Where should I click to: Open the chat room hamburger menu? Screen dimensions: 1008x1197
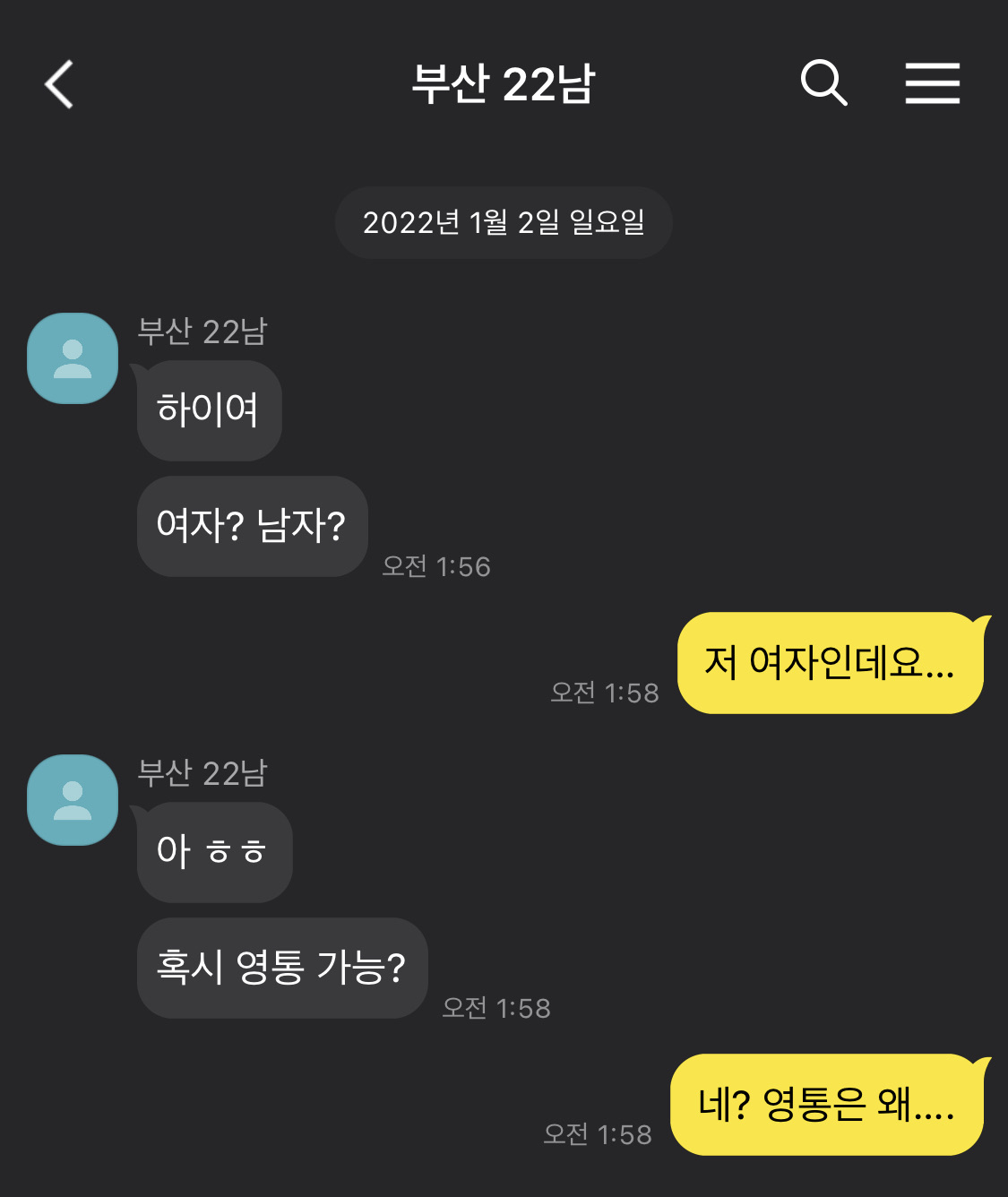point(932,83)
